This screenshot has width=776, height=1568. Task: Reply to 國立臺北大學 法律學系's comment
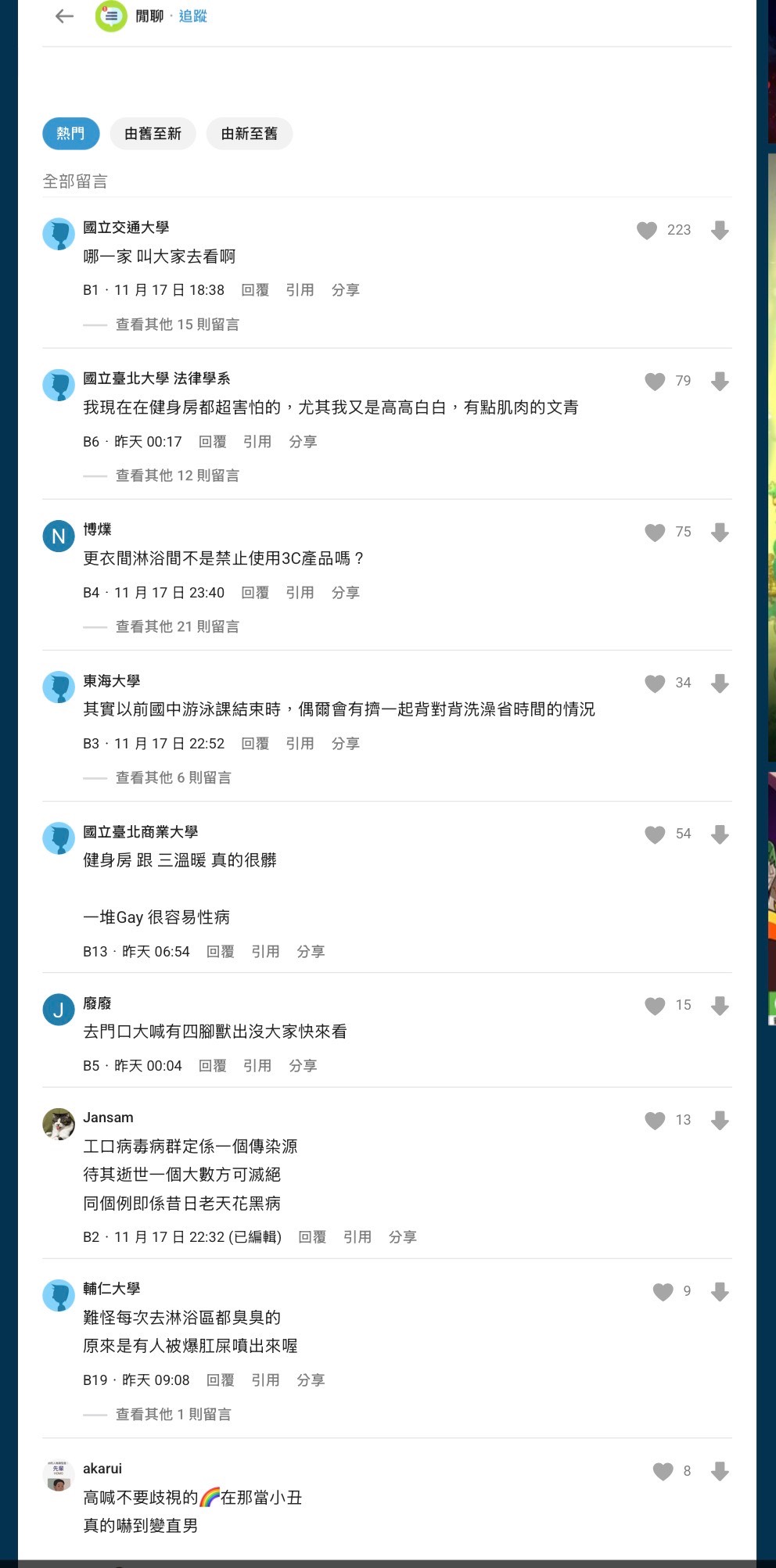(212, 442)
